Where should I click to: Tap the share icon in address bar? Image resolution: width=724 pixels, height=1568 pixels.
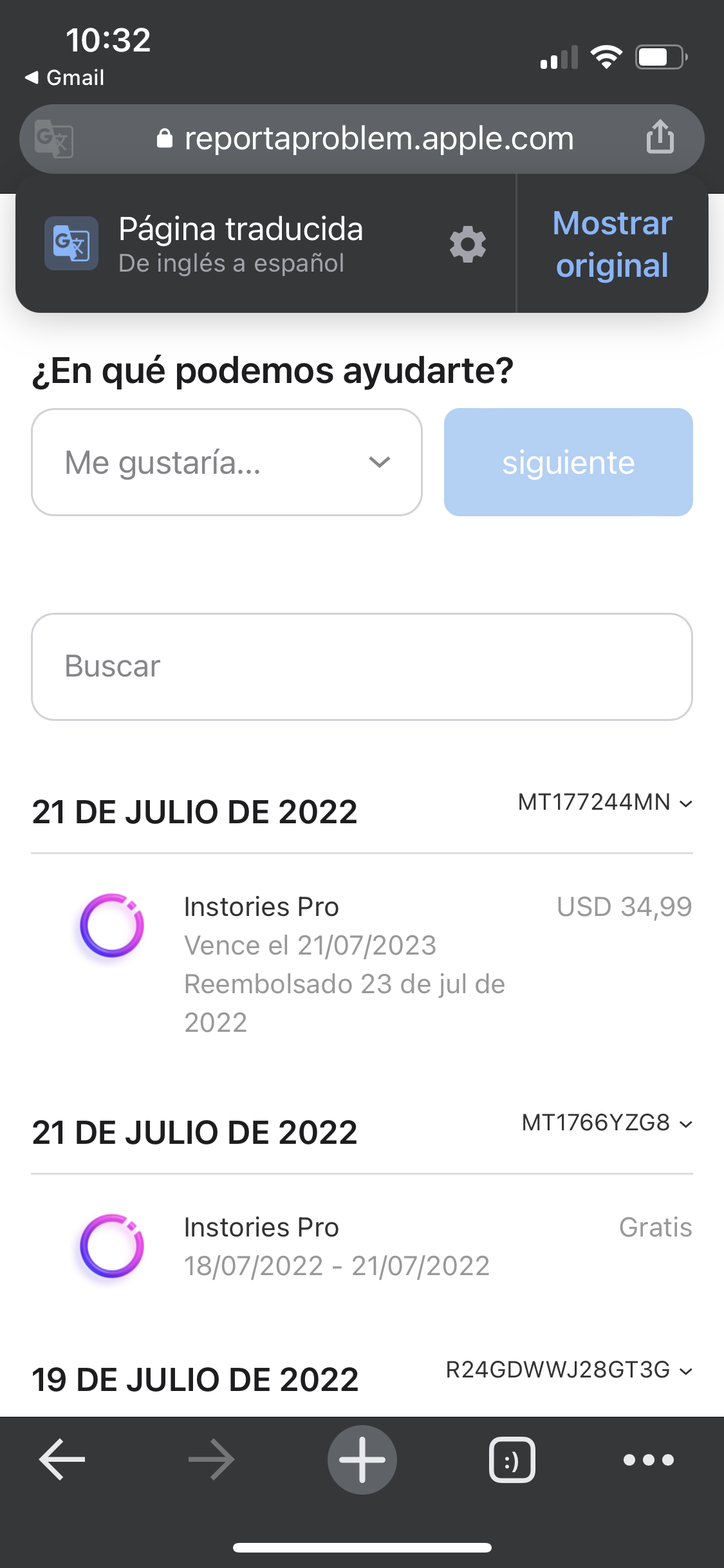(660, 138)
